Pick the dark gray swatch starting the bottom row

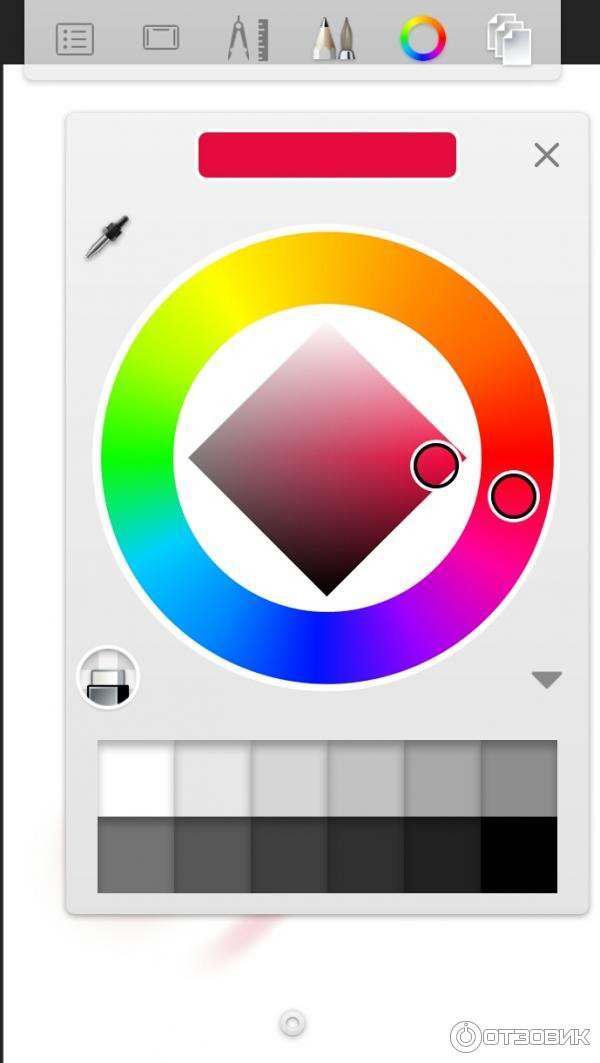coord(136,854)
